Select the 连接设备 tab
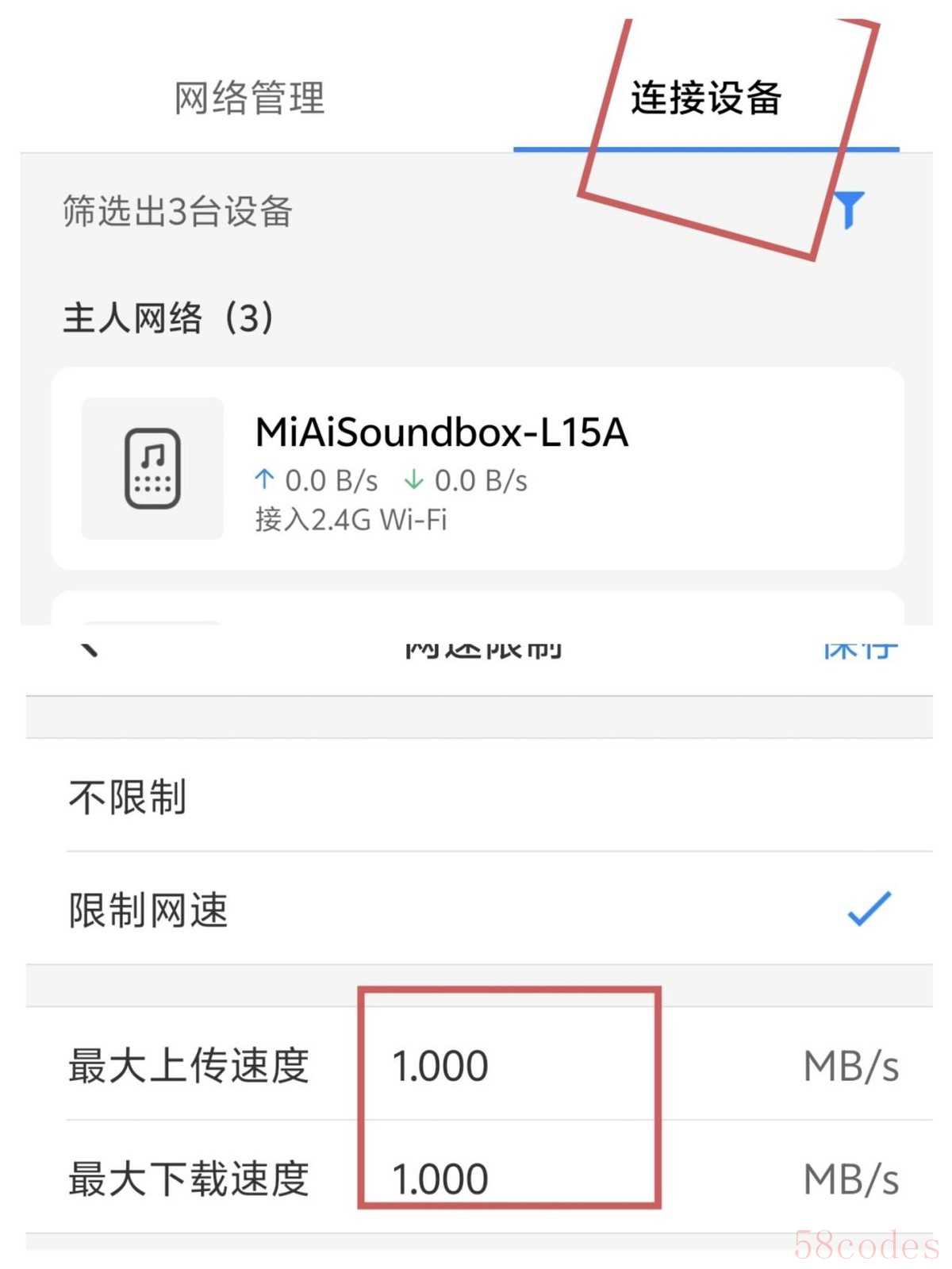 (705, 98)
